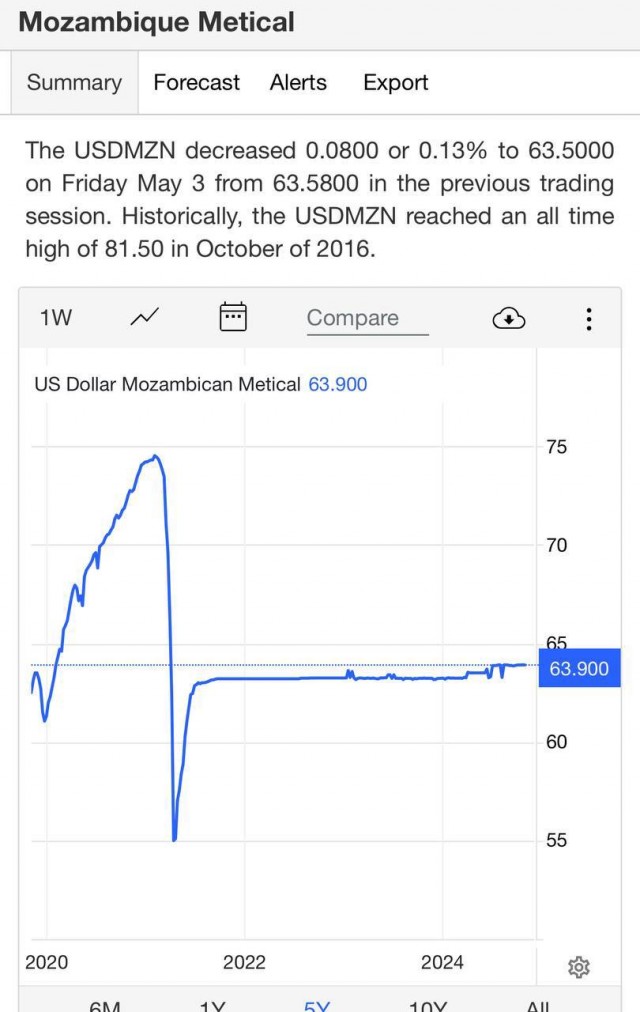Open chart settings gear
The height and width of the screenshot is (1012, 640).
(578, 966)
